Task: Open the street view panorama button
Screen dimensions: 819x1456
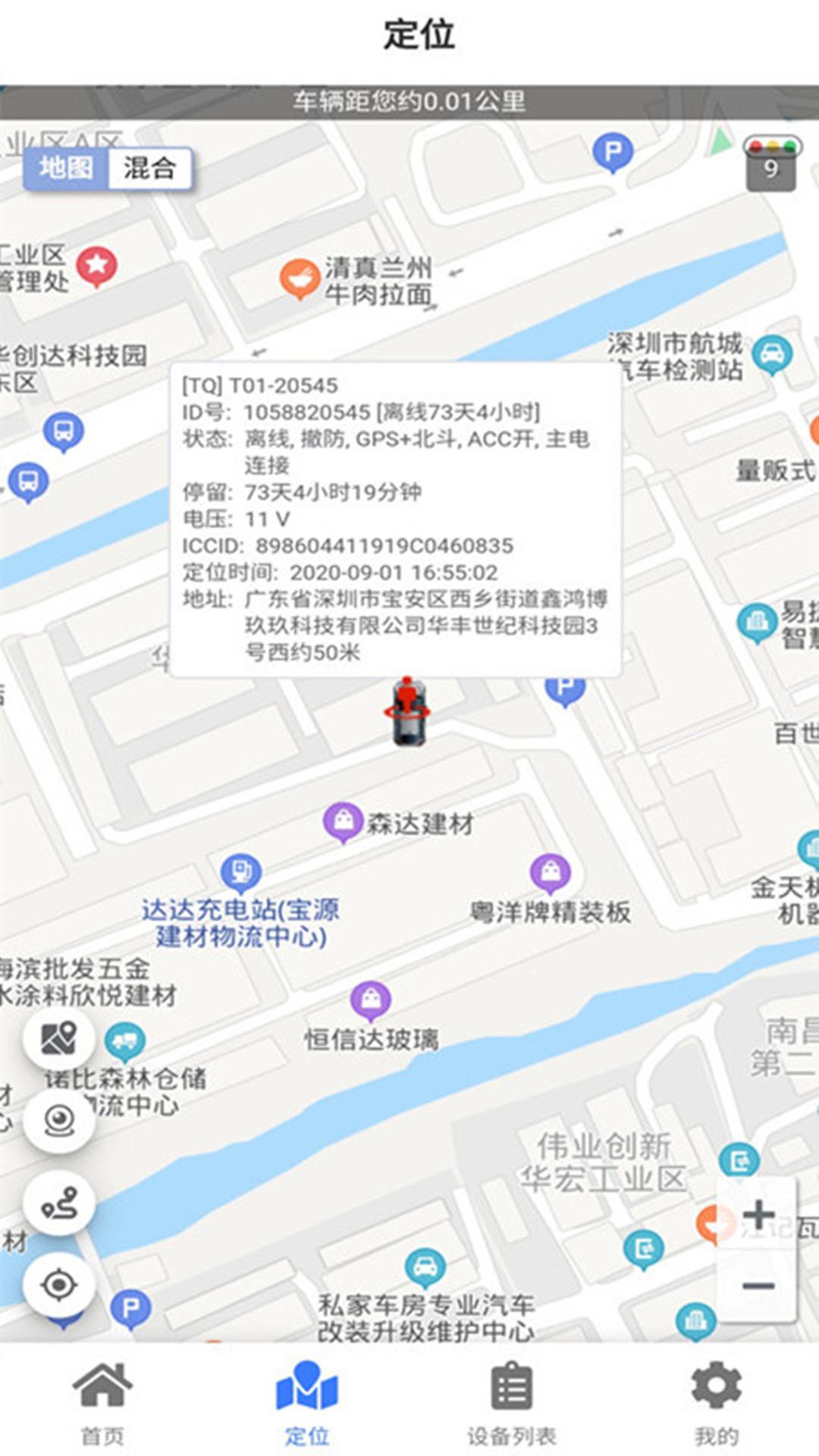Action: pyautogui.click(x=58, y=1120)
